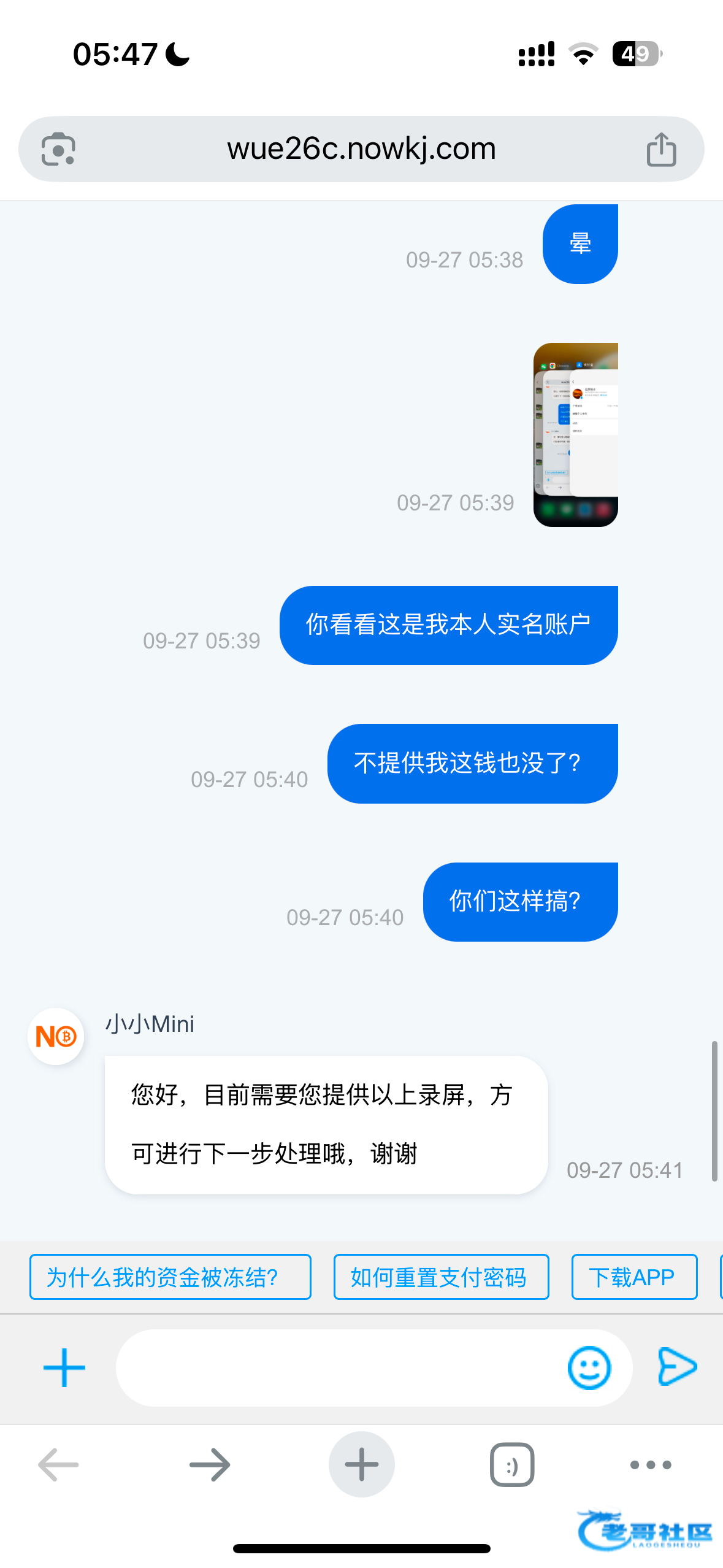Select the 为什么我的资金被冻结? quick question

170,1277
